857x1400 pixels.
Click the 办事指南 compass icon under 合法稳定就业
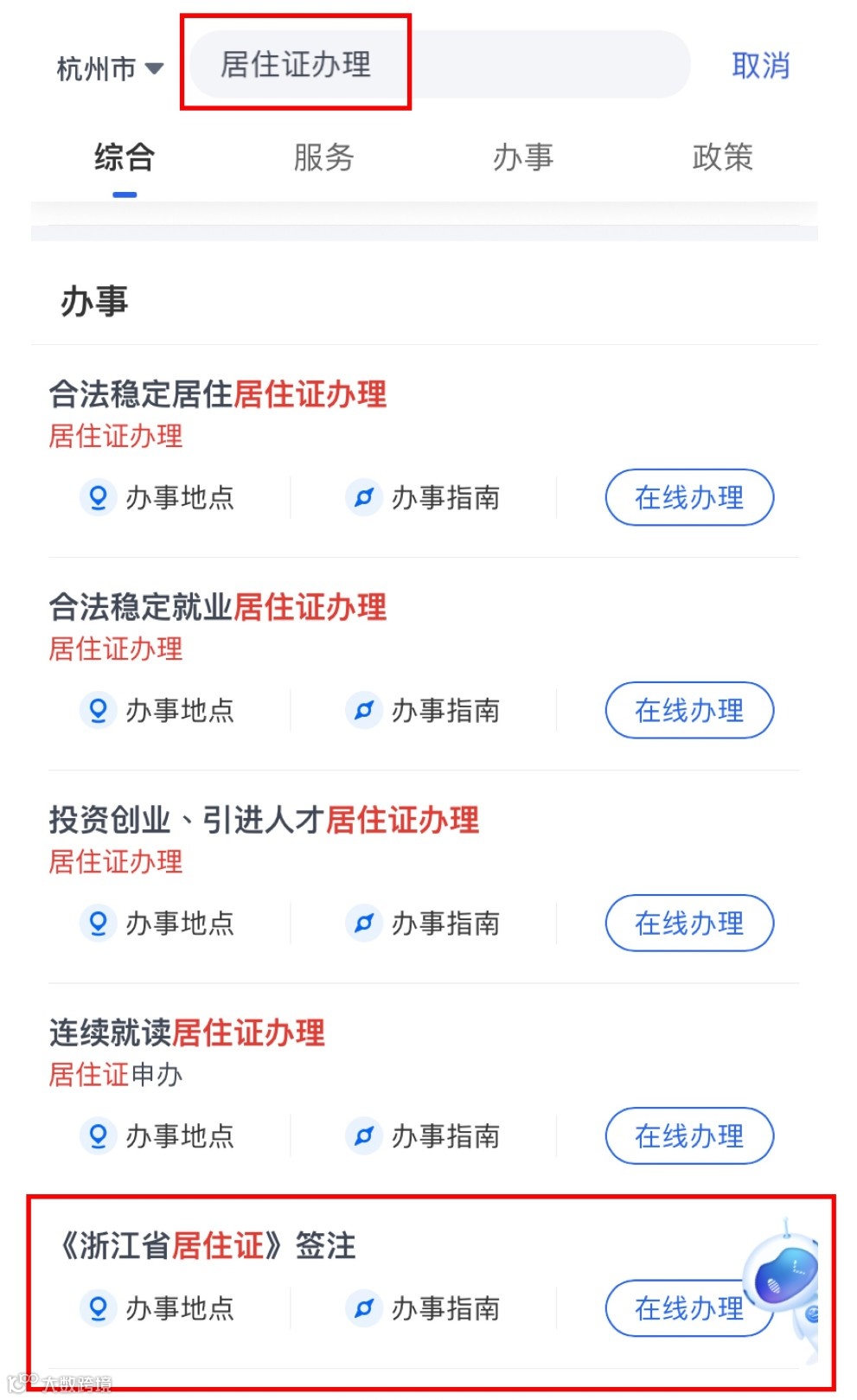tap(364, 710)
